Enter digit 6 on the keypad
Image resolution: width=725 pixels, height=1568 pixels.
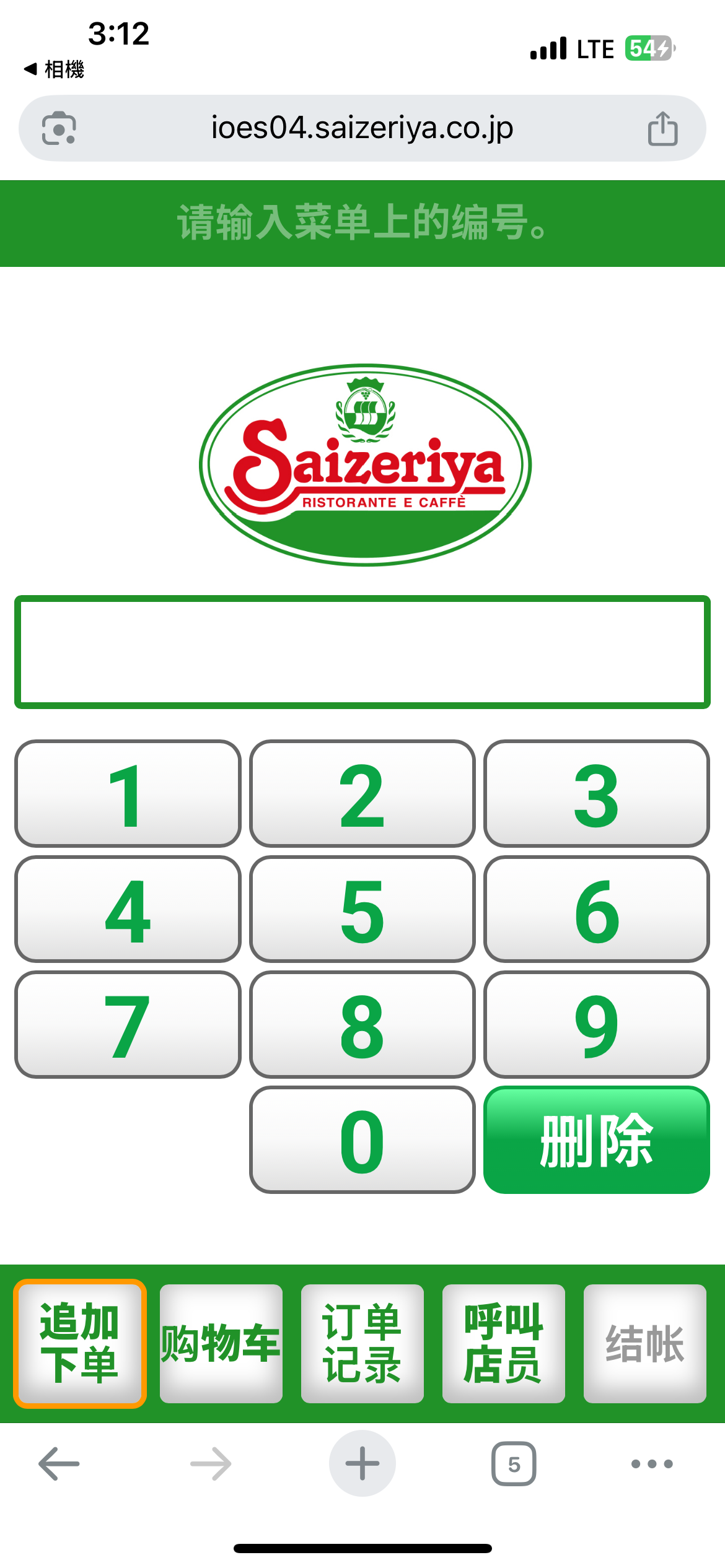pyautogui.click(x=596, y=909)
